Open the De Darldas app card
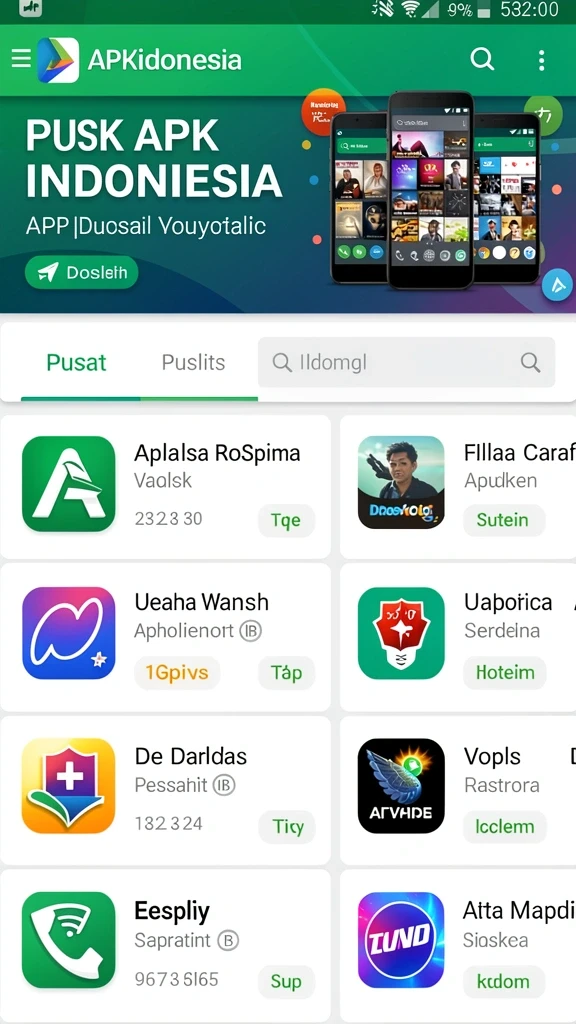576x1024 pixels. [165, 790]
